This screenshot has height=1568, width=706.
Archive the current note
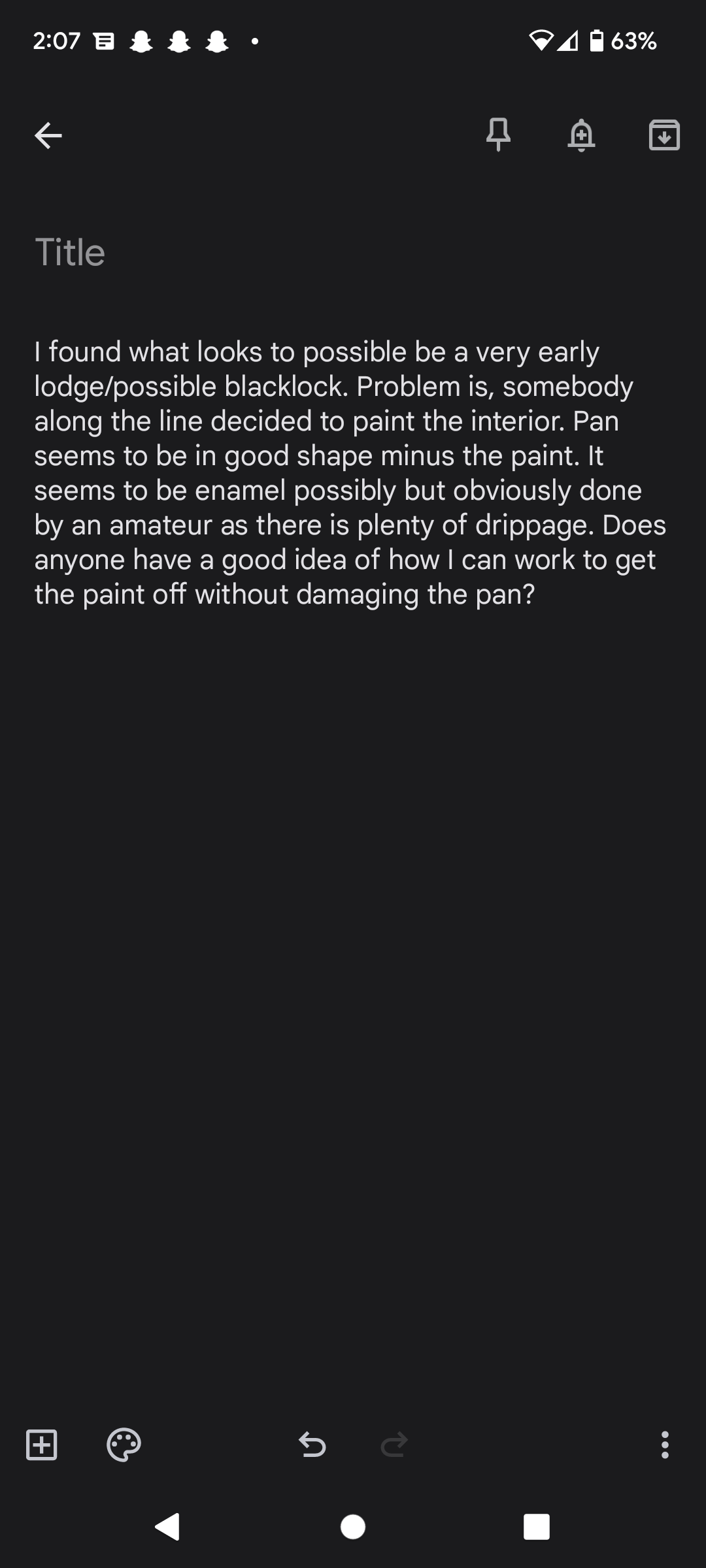tap(664, 135)
